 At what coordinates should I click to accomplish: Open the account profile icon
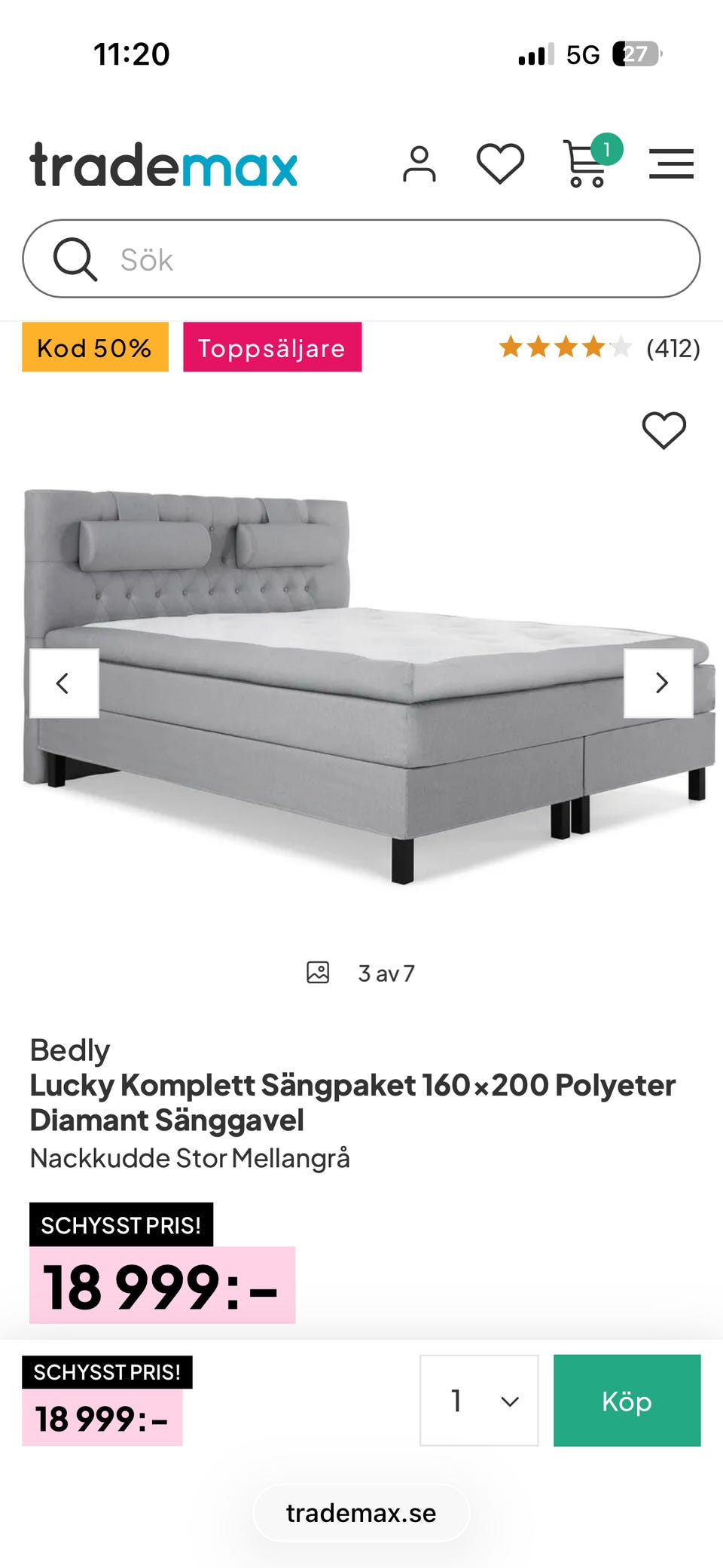tap(419, 164)
